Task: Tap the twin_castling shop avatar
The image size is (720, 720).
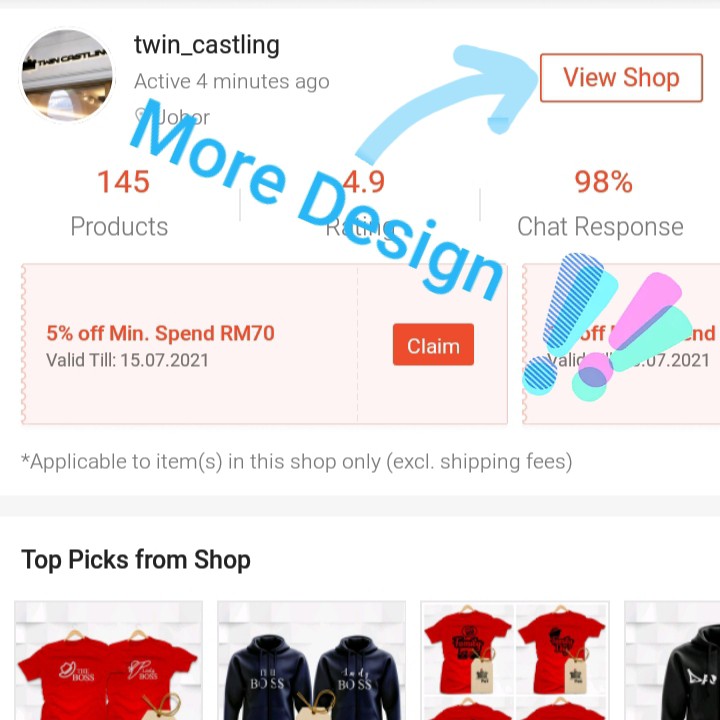Action: coord(67,75)
